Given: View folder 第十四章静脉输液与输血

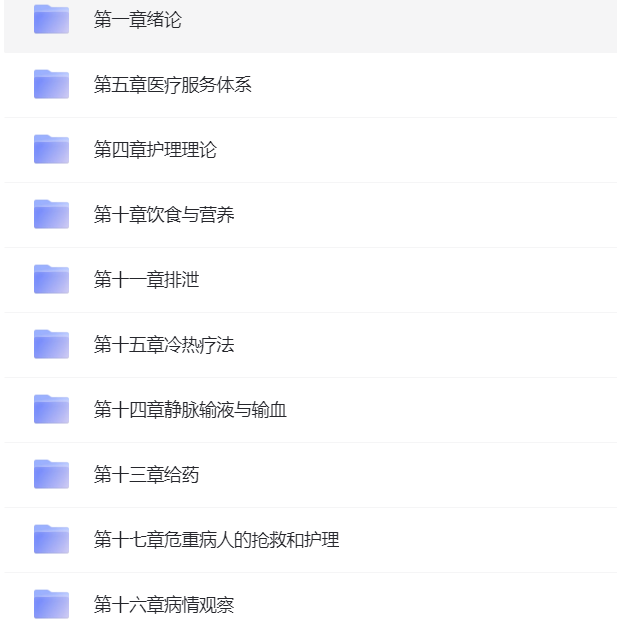Looking at the screenshot, I should tap(190, 410).
